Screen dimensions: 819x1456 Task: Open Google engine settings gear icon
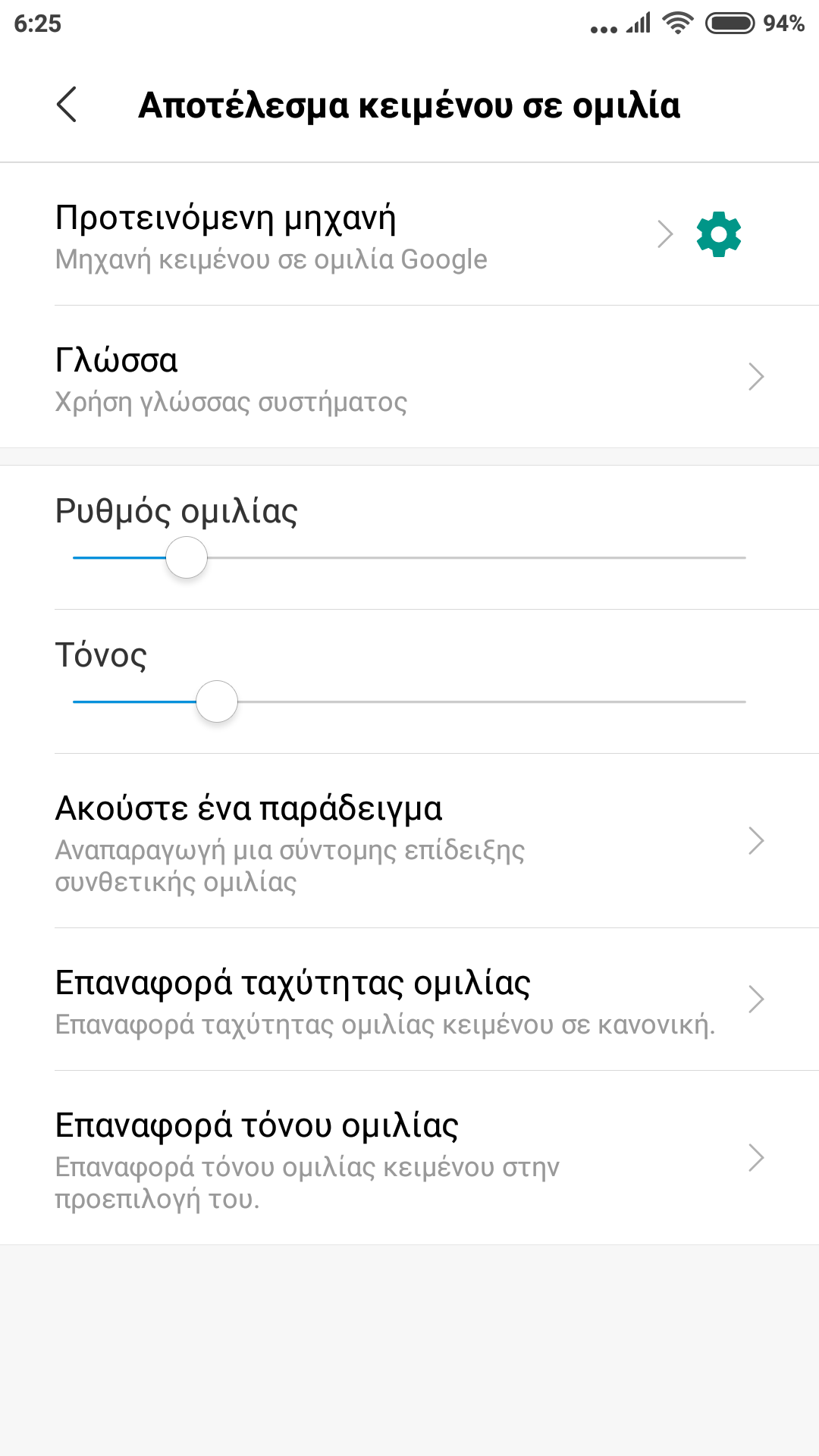(718, 234)
